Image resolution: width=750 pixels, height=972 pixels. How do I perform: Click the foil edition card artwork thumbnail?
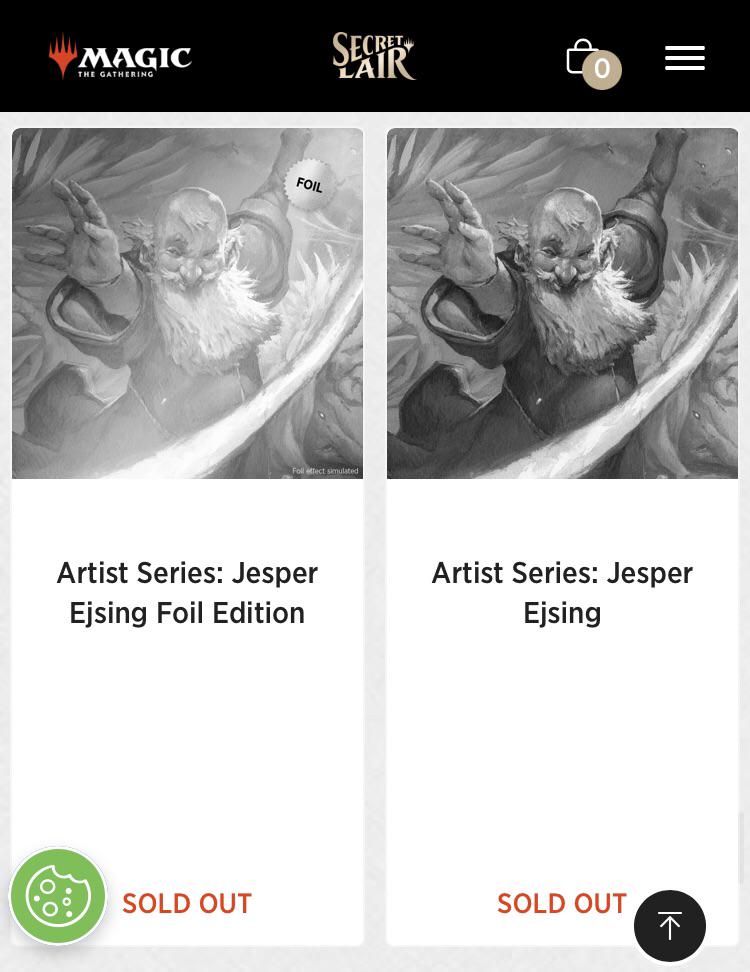coord(187,303)
